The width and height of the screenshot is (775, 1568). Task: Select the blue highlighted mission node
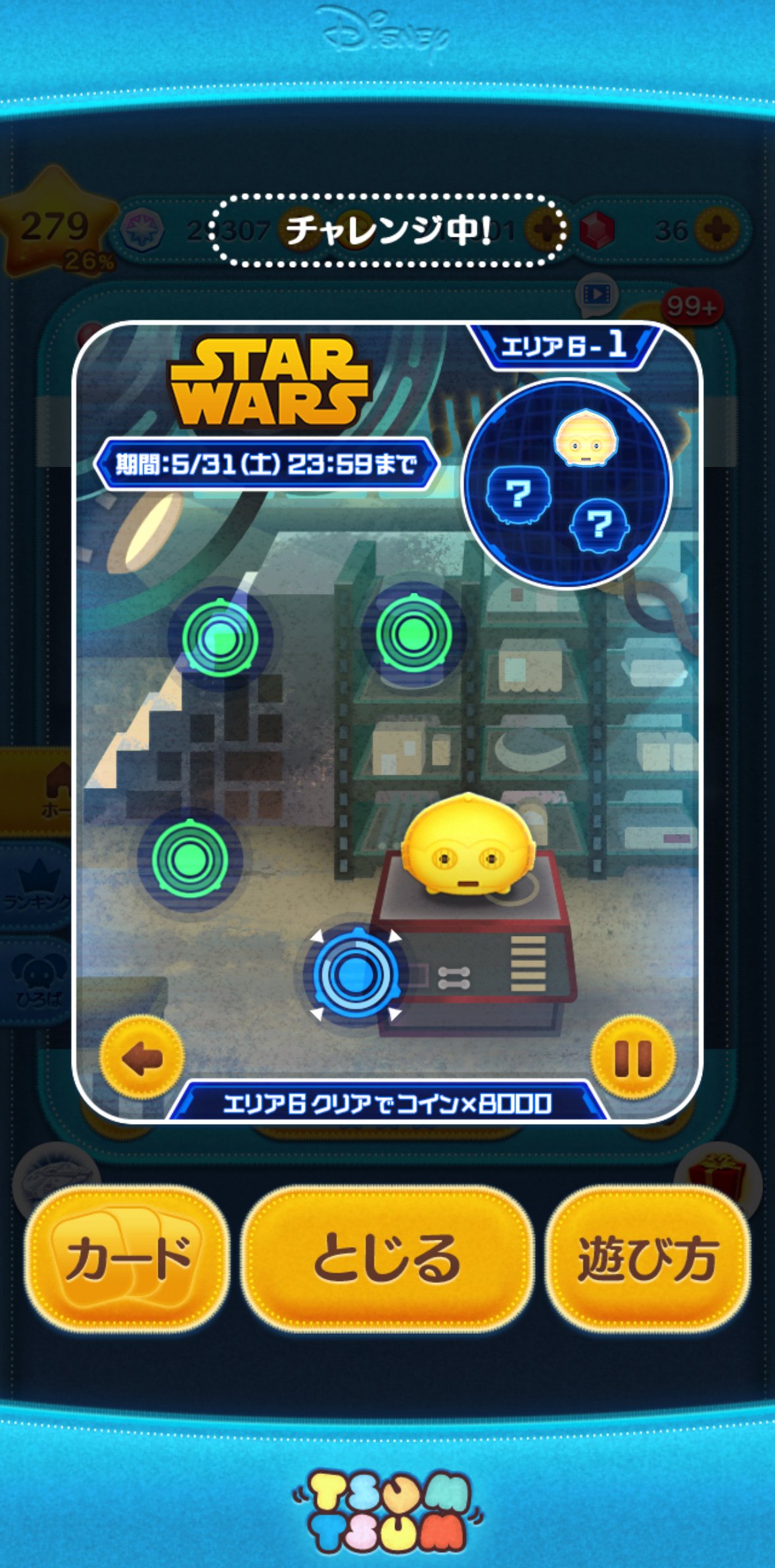[356, 975]
